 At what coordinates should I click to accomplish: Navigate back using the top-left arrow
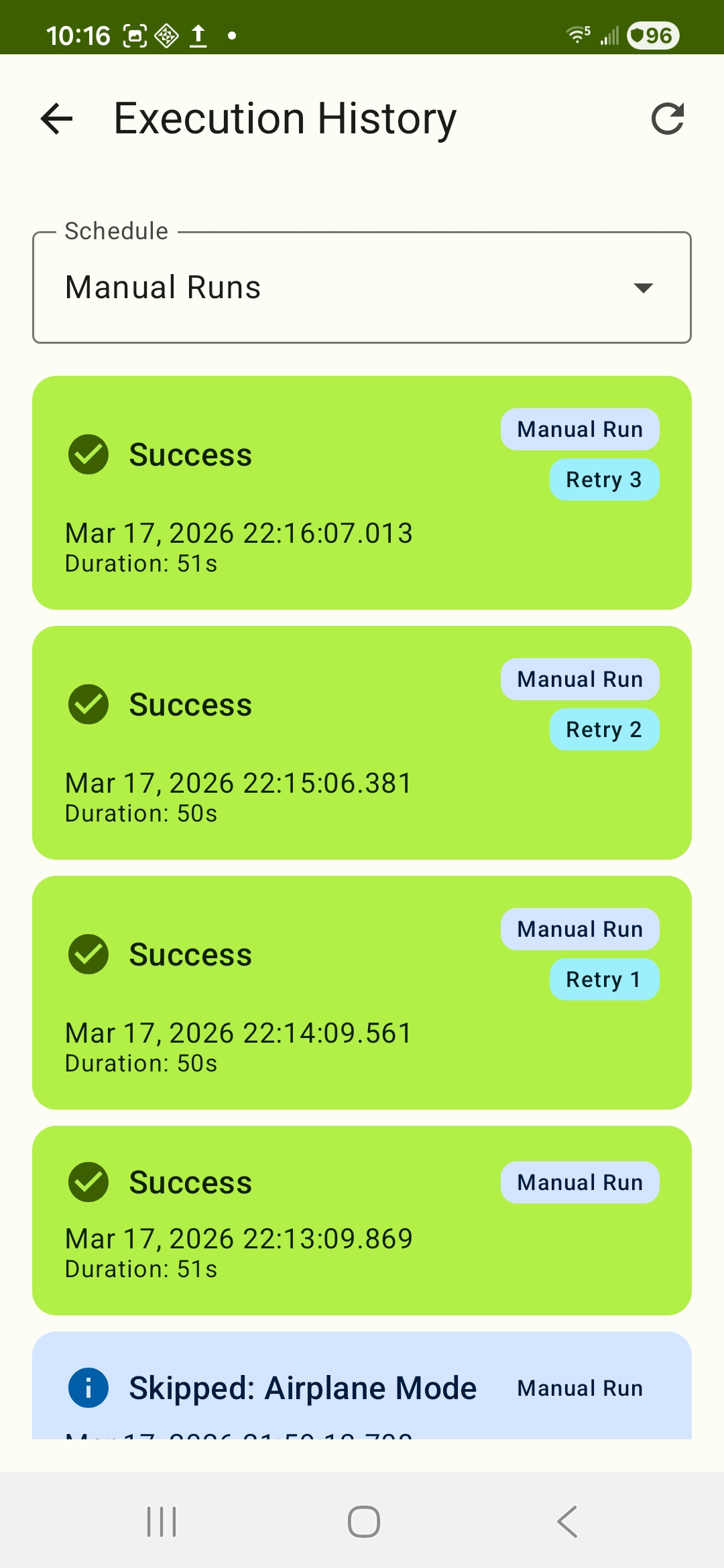point(56,118)
